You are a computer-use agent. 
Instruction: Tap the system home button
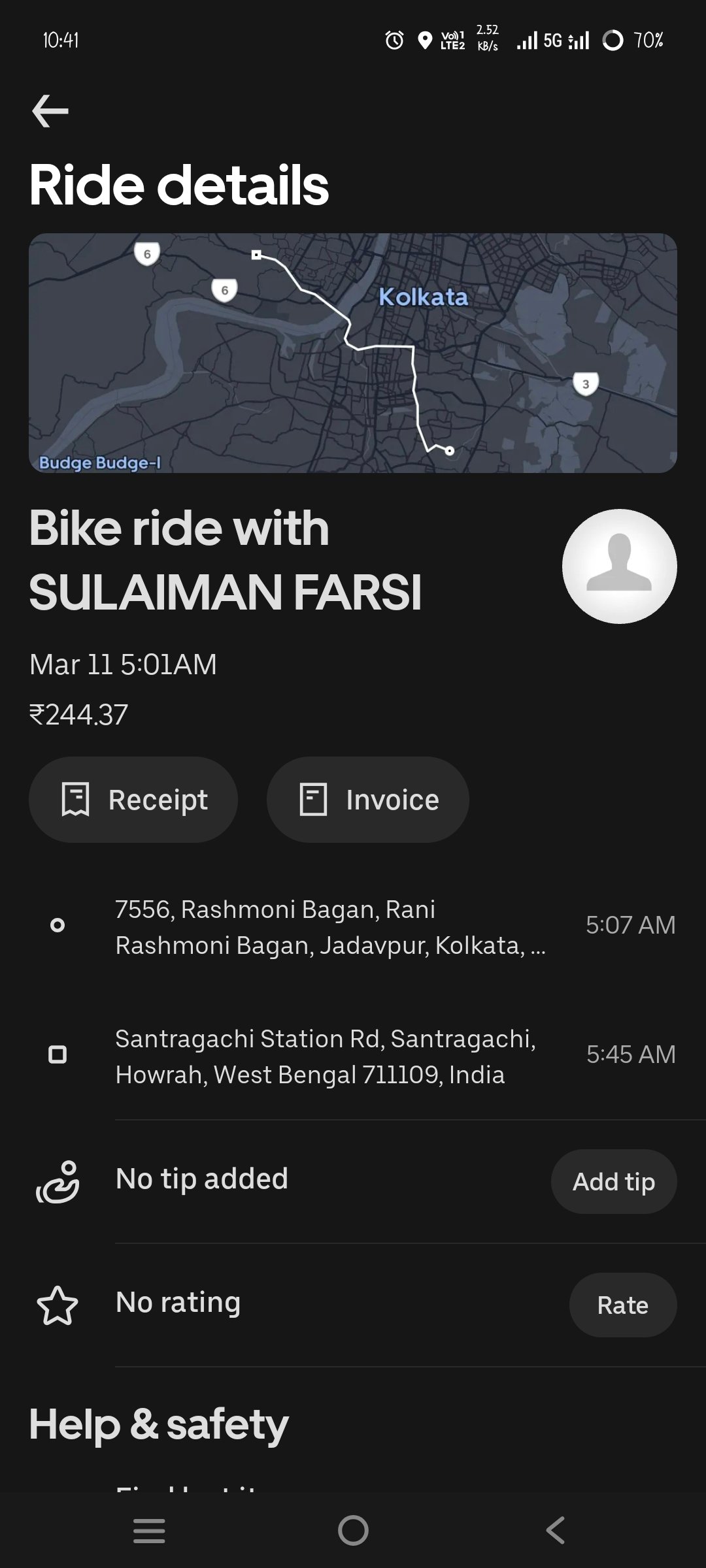tap(353, 1530)
